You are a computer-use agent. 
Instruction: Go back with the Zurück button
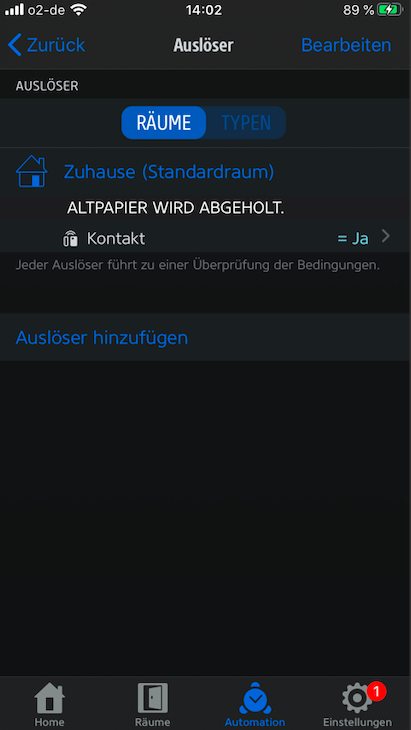[x=47, y=45]
